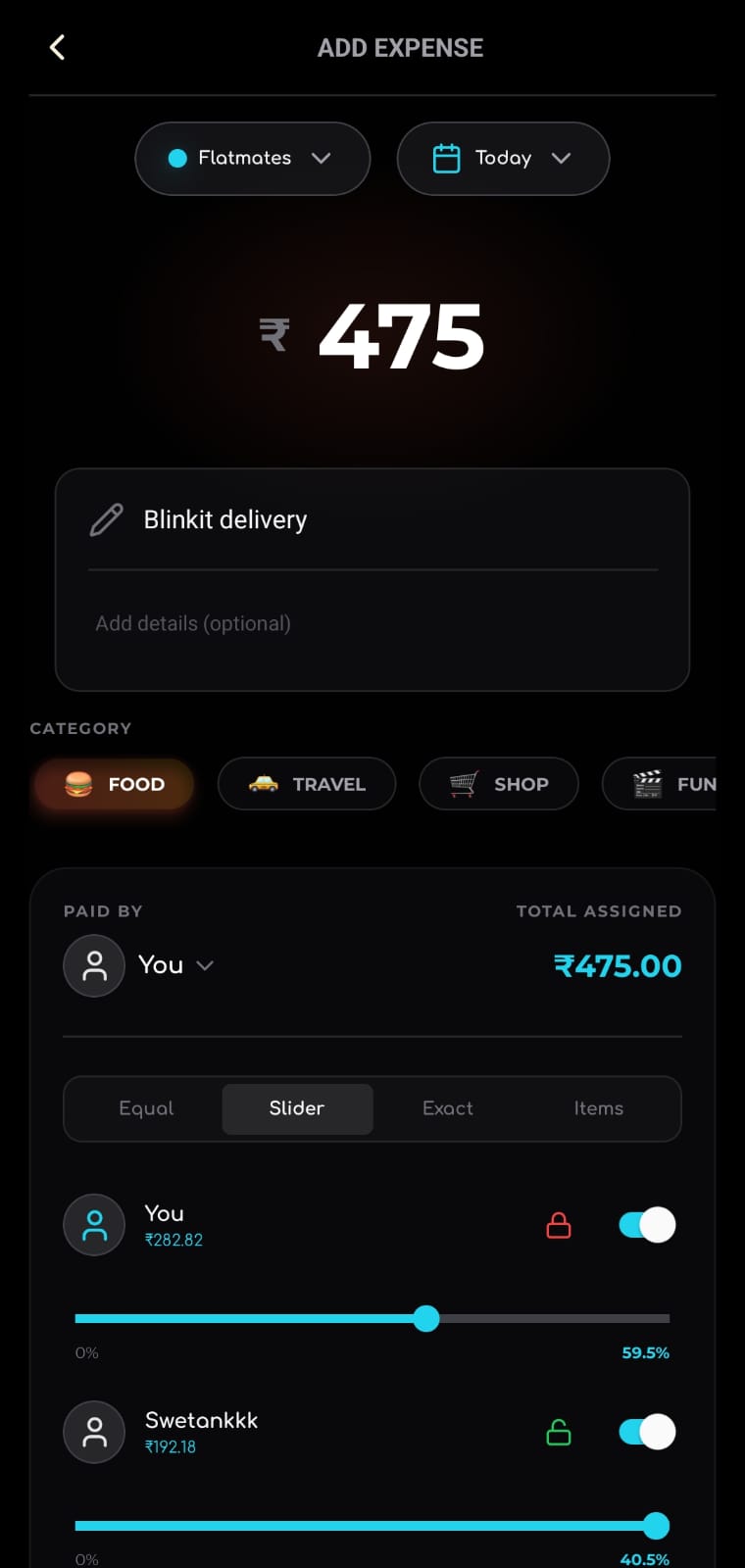Go back from Add Expense
The image size is (745, 1568).
tap(57, 47)
